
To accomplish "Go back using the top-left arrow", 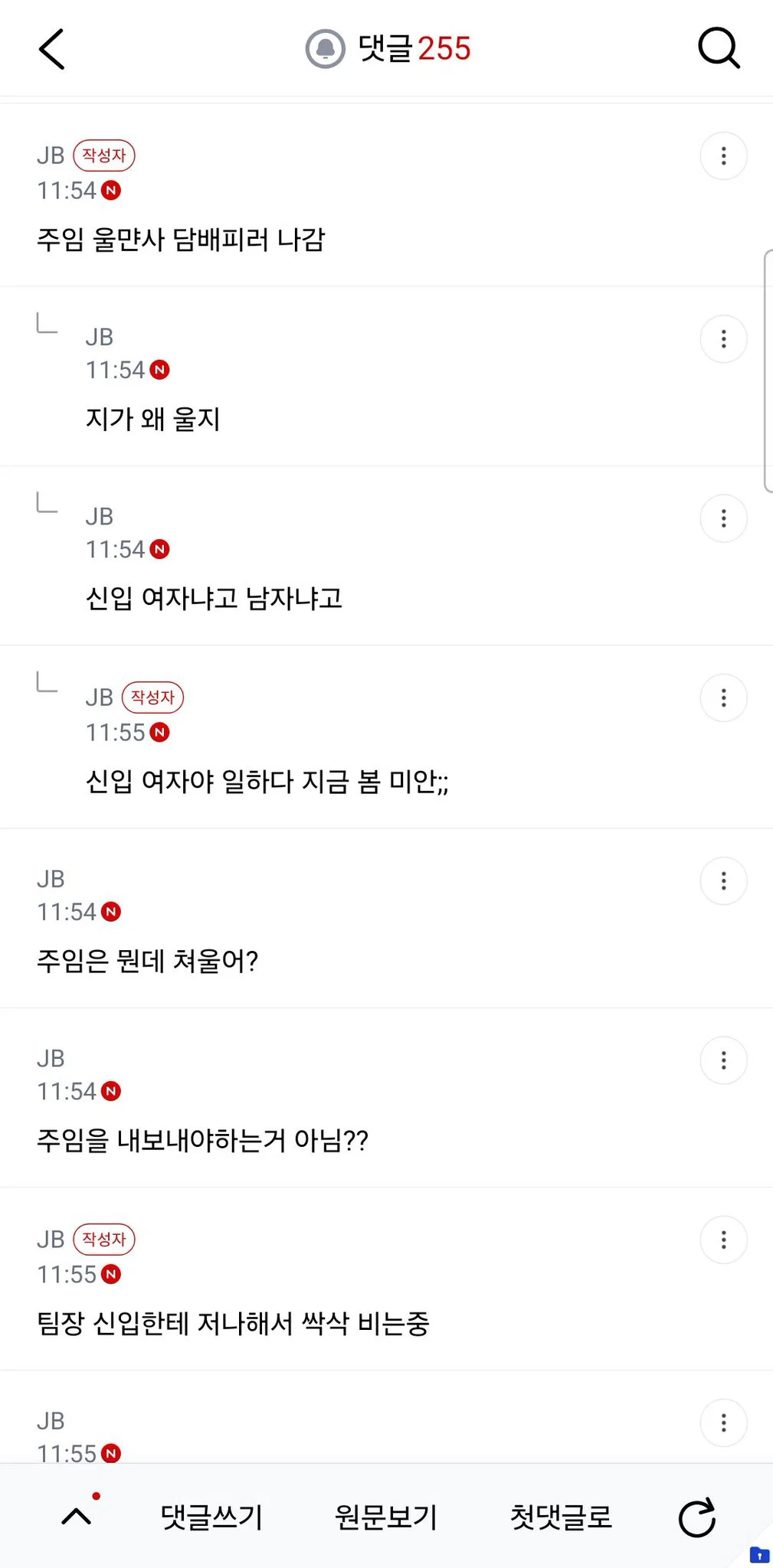I will (x=52, y=49).
